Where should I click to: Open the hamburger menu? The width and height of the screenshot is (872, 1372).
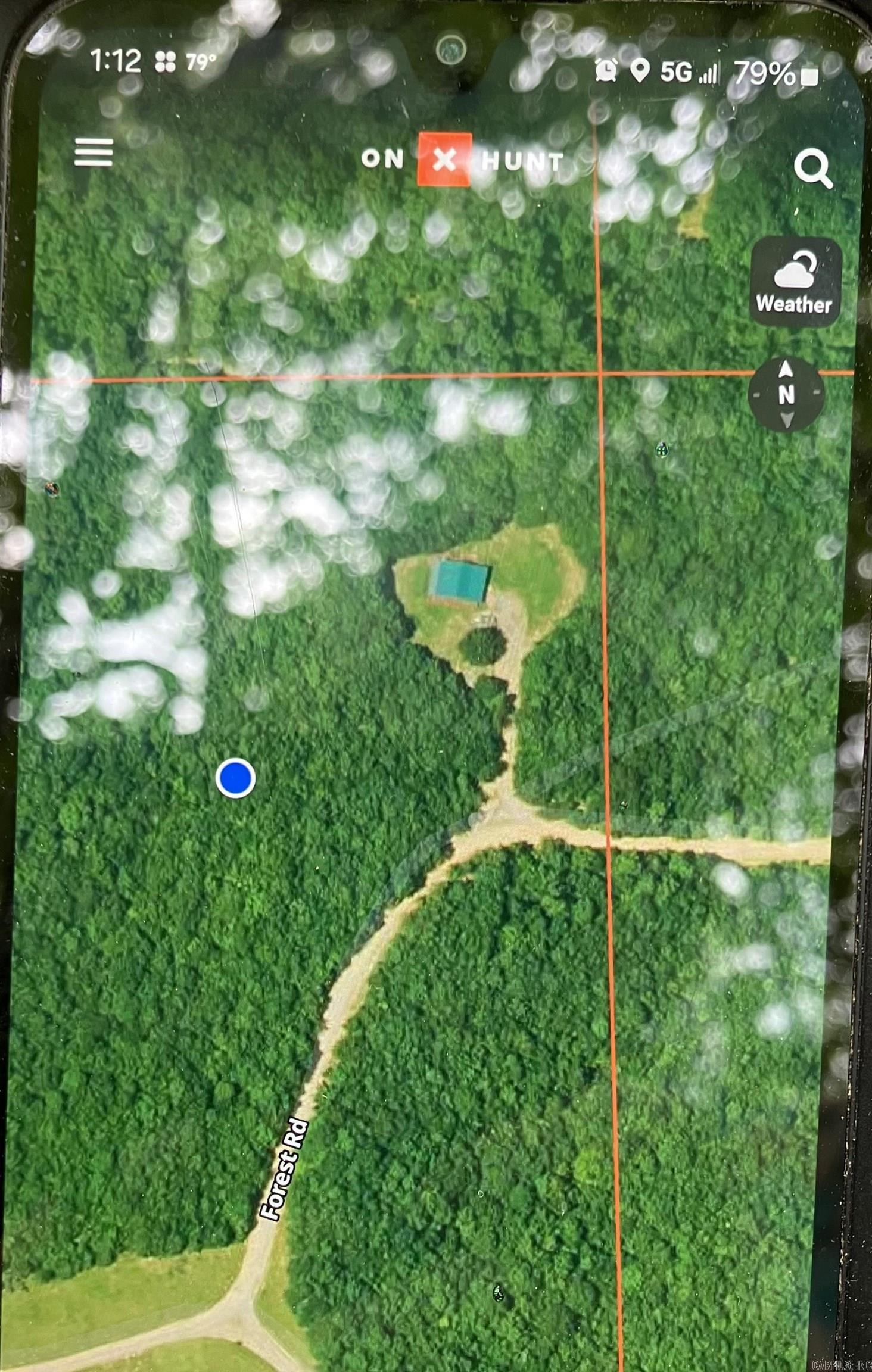click(x=94, y=152)
